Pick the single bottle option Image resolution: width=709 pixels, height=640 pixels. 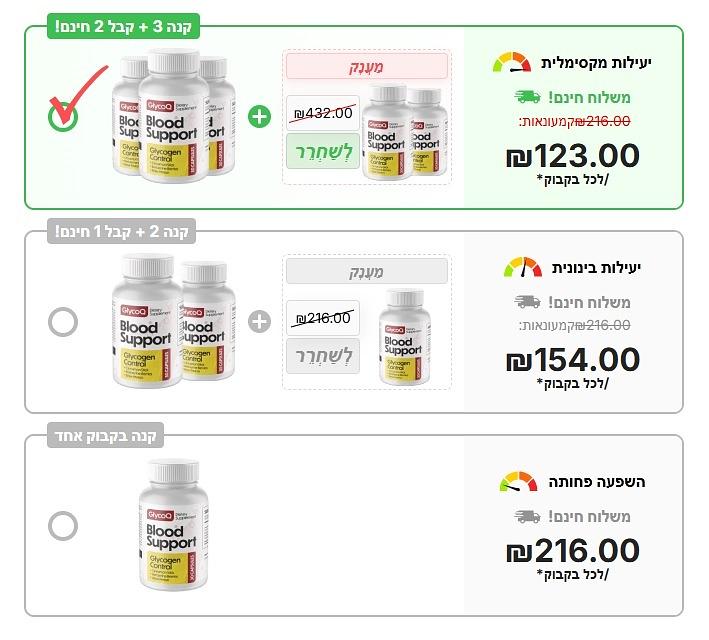click(x=63, y=525)
